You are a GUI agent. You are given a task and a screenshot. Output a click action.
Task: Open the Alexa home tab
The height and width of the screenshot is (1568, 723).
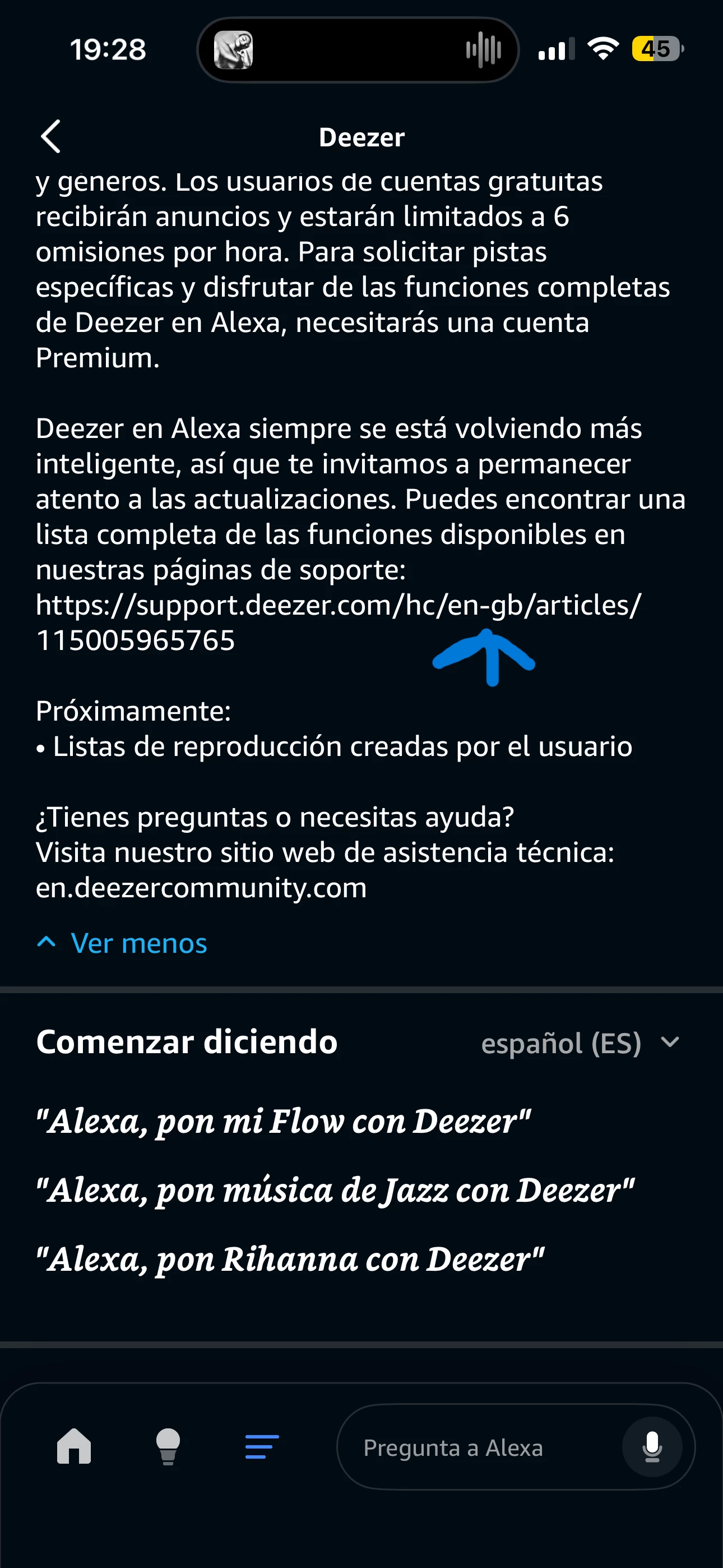[73, 1446]
